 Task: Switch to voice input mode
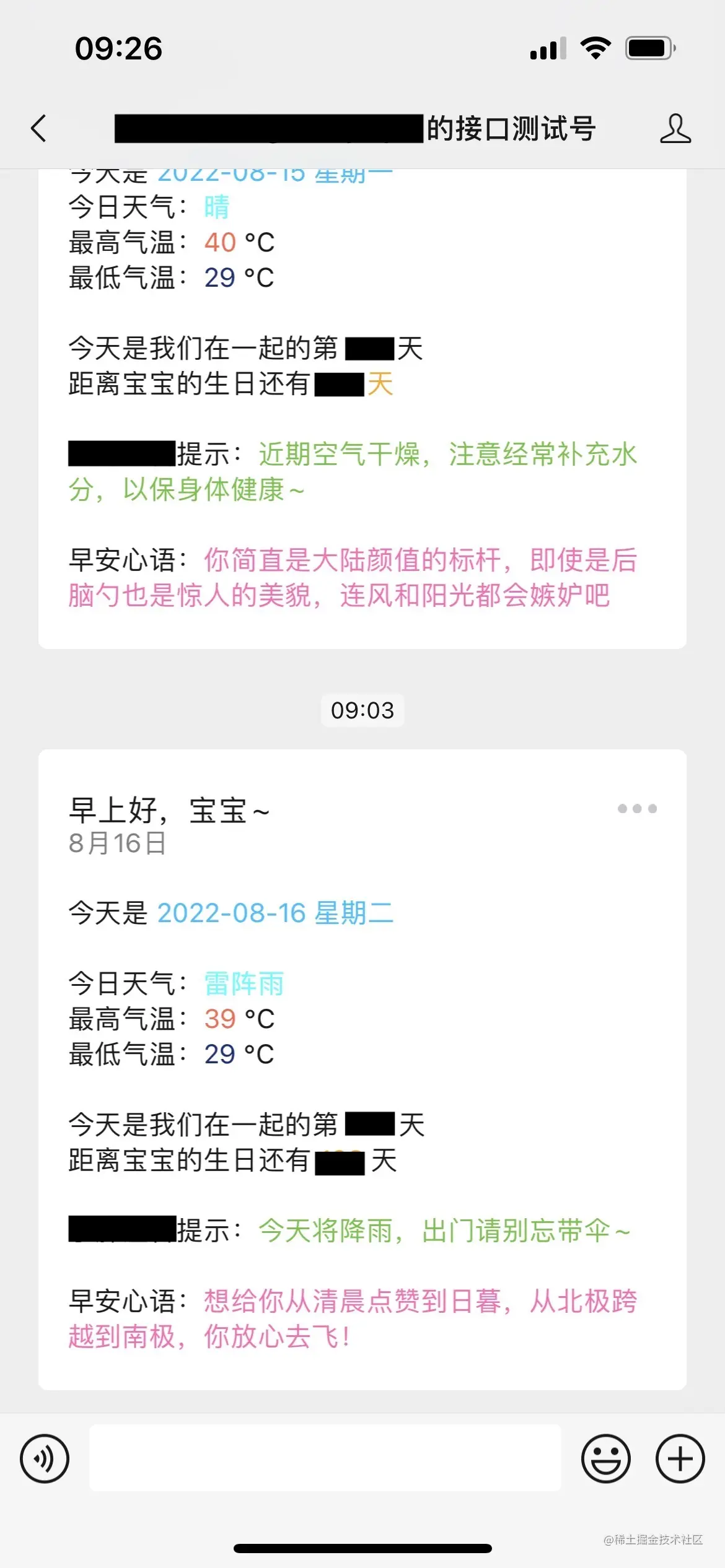click(x=45, y=1458)
